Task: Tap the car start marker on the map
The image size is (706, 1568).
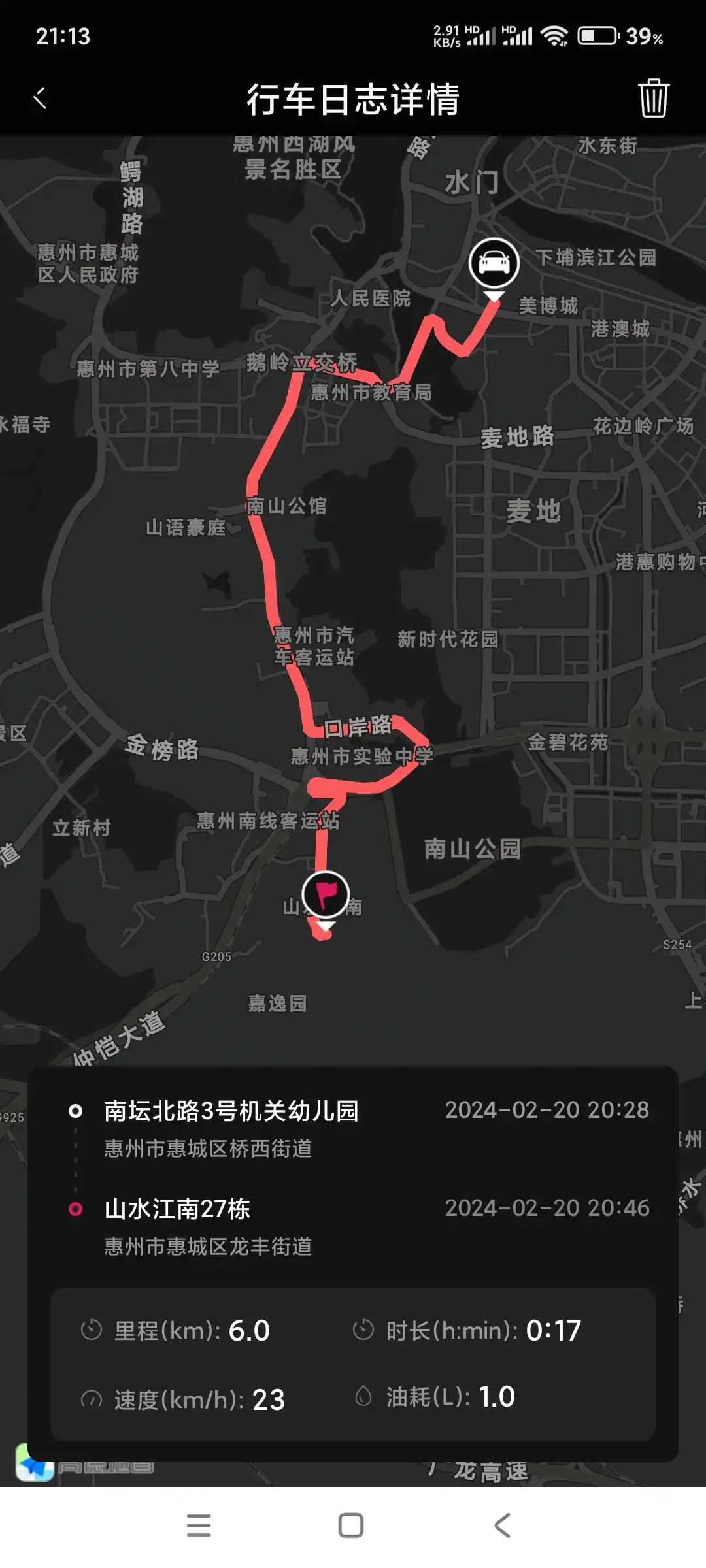Action: [494, 263]
